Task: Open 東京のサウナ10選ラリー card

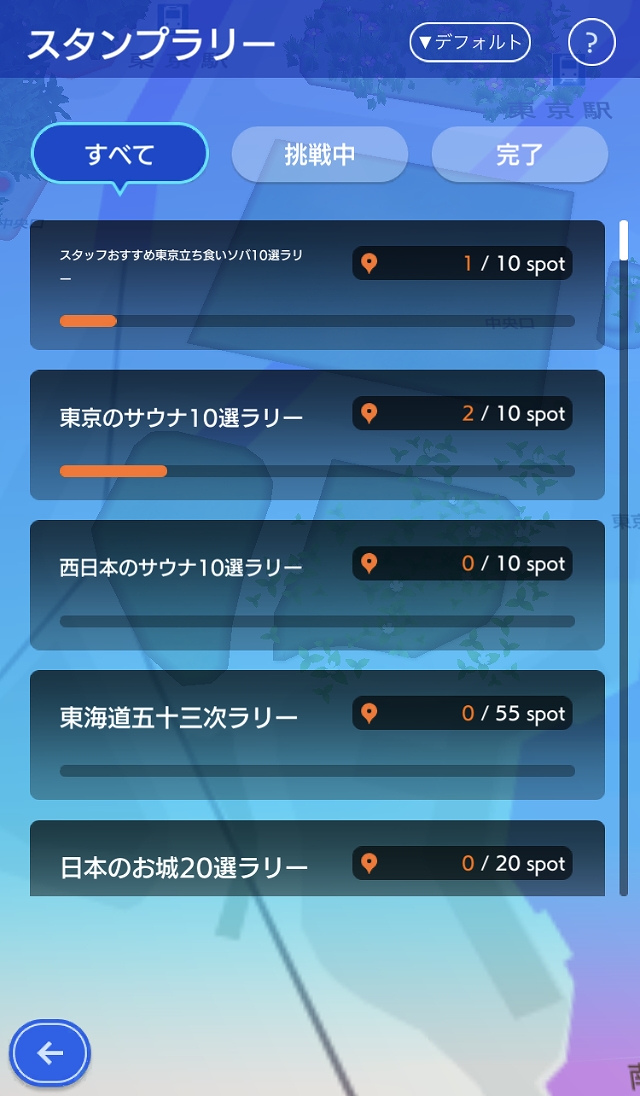Action: pos(317,435)
